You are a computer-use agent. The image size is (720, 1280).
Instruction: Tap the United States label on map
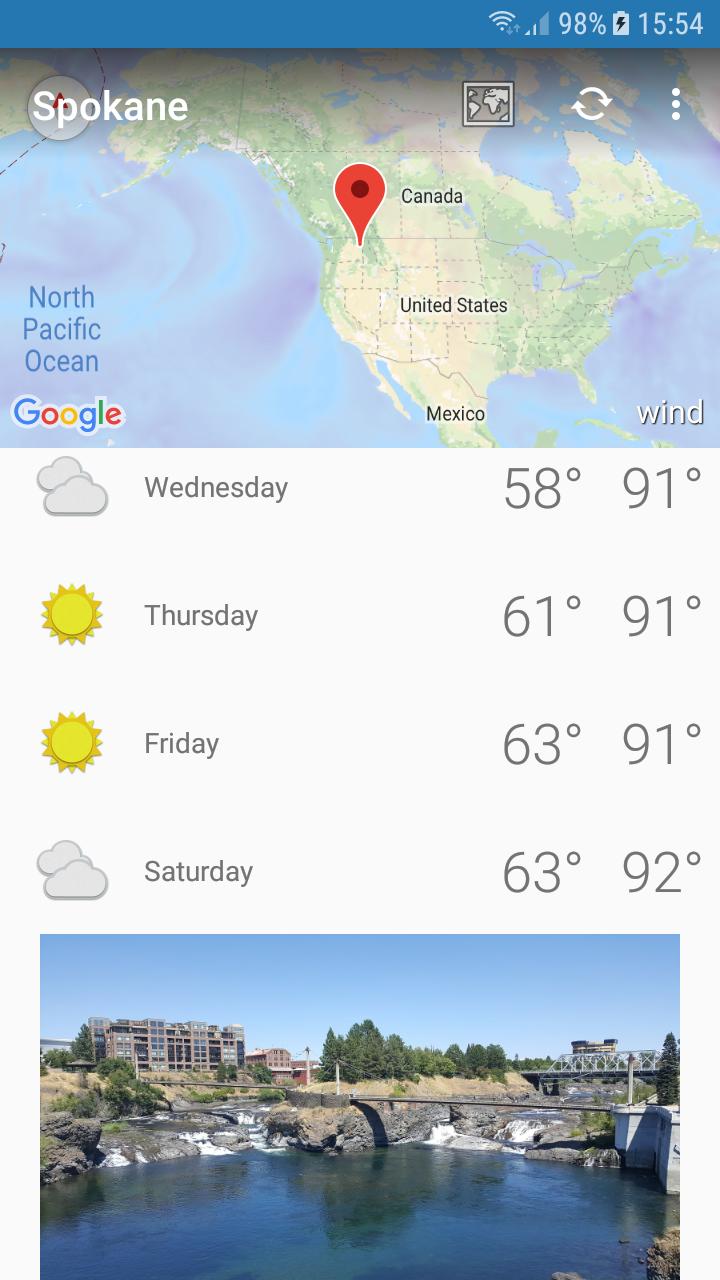(x=454, y=305)
